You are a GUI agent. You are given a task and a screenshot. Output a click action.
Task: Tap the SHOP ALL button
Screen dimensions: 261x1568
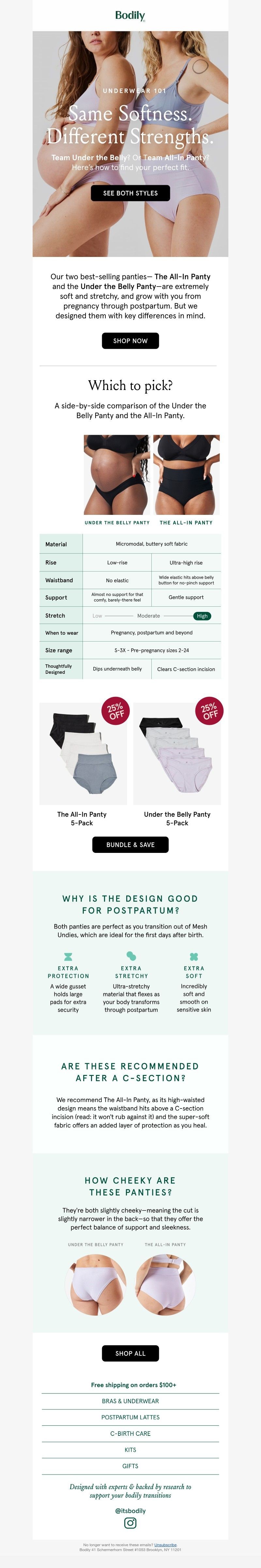[x=130, y=1353]
